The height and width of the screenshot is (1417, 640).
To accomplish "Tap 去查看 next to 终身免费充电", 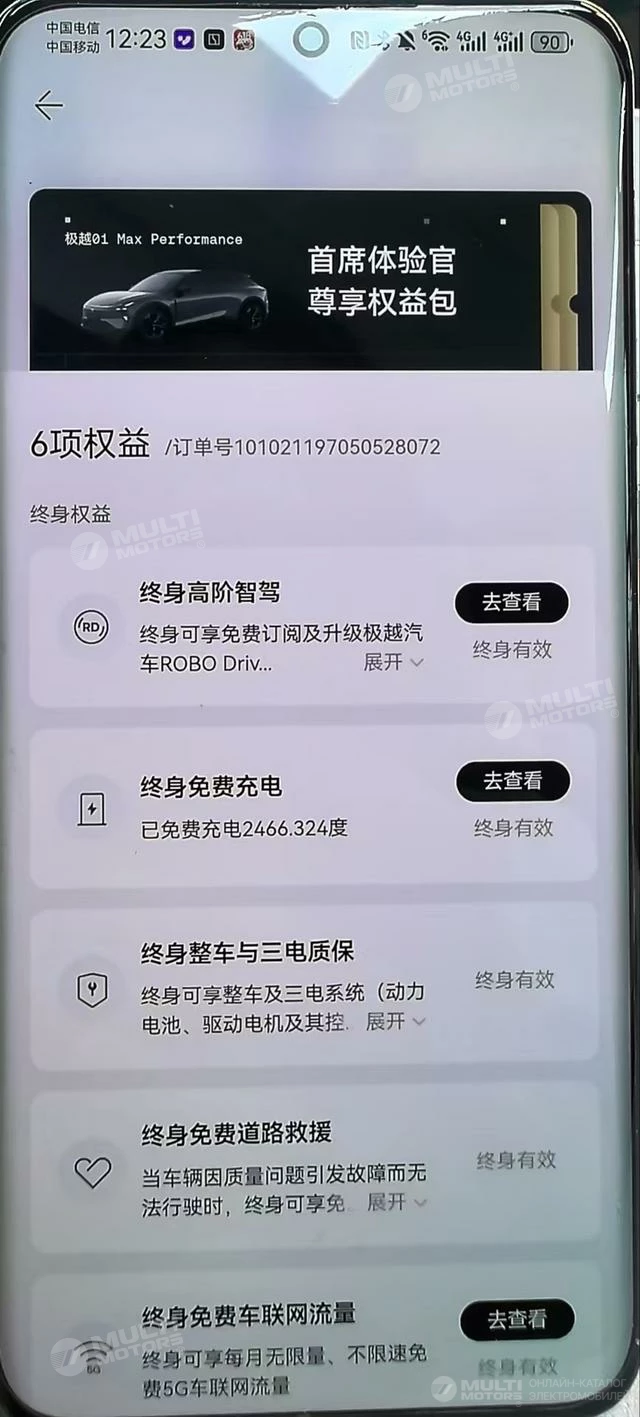I will point(513,781).
